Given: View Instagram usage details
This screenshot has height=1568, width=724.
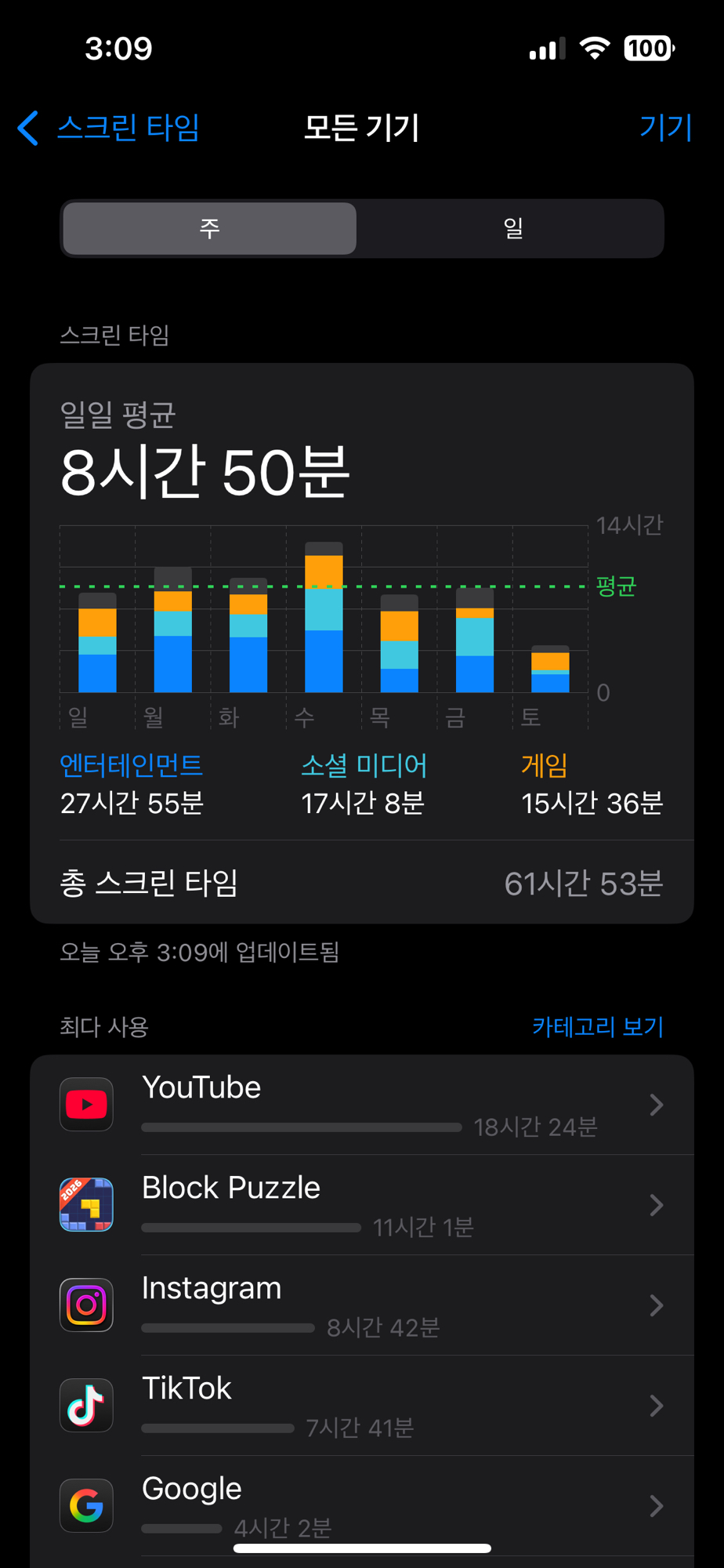Looking at the screenshot, I should click(362, 1305).
